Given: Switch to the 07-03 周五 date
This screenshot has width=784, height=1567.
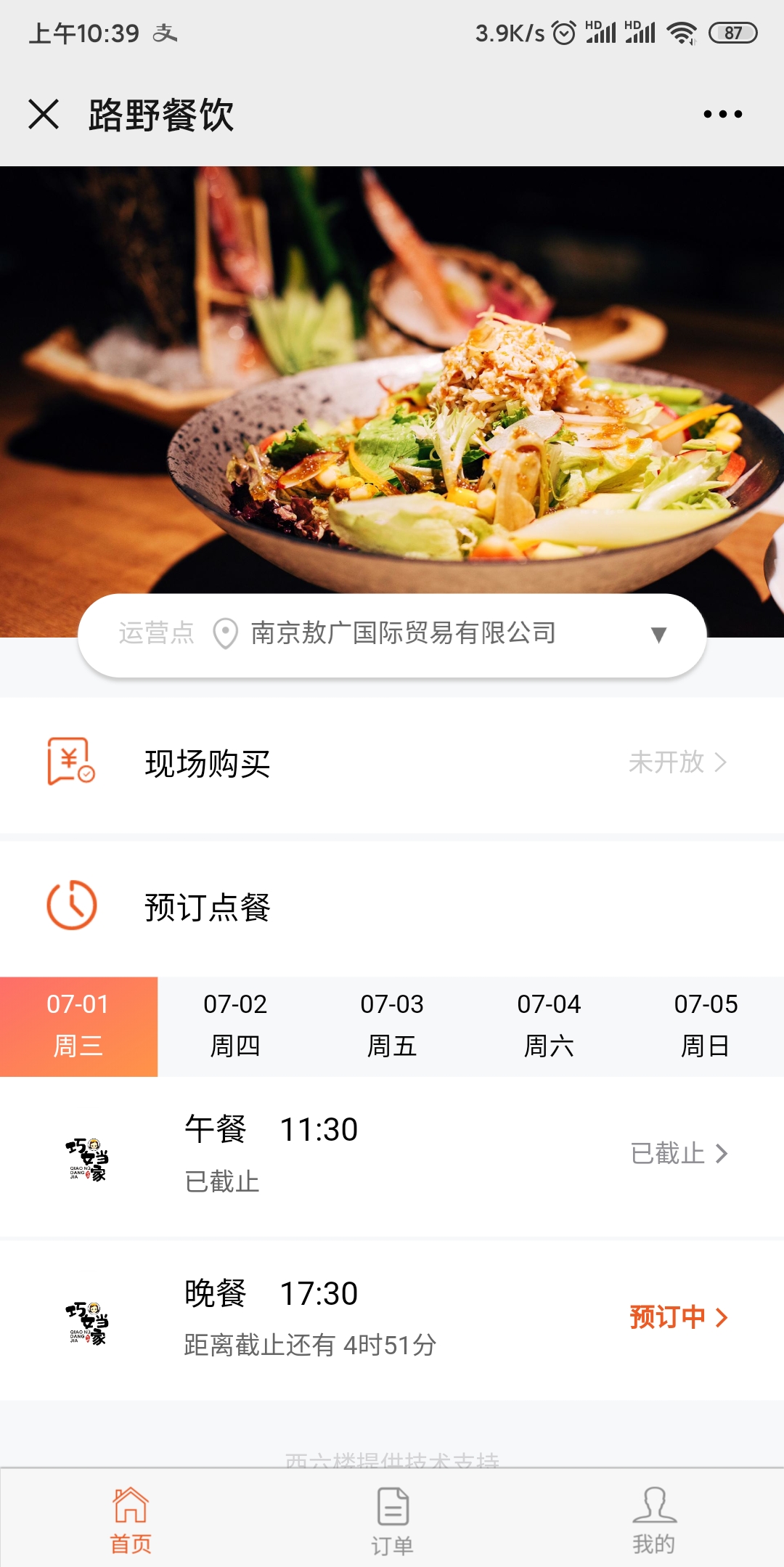Looking at the screenshot, I should pyautogui.click(x=392, y=1025).
